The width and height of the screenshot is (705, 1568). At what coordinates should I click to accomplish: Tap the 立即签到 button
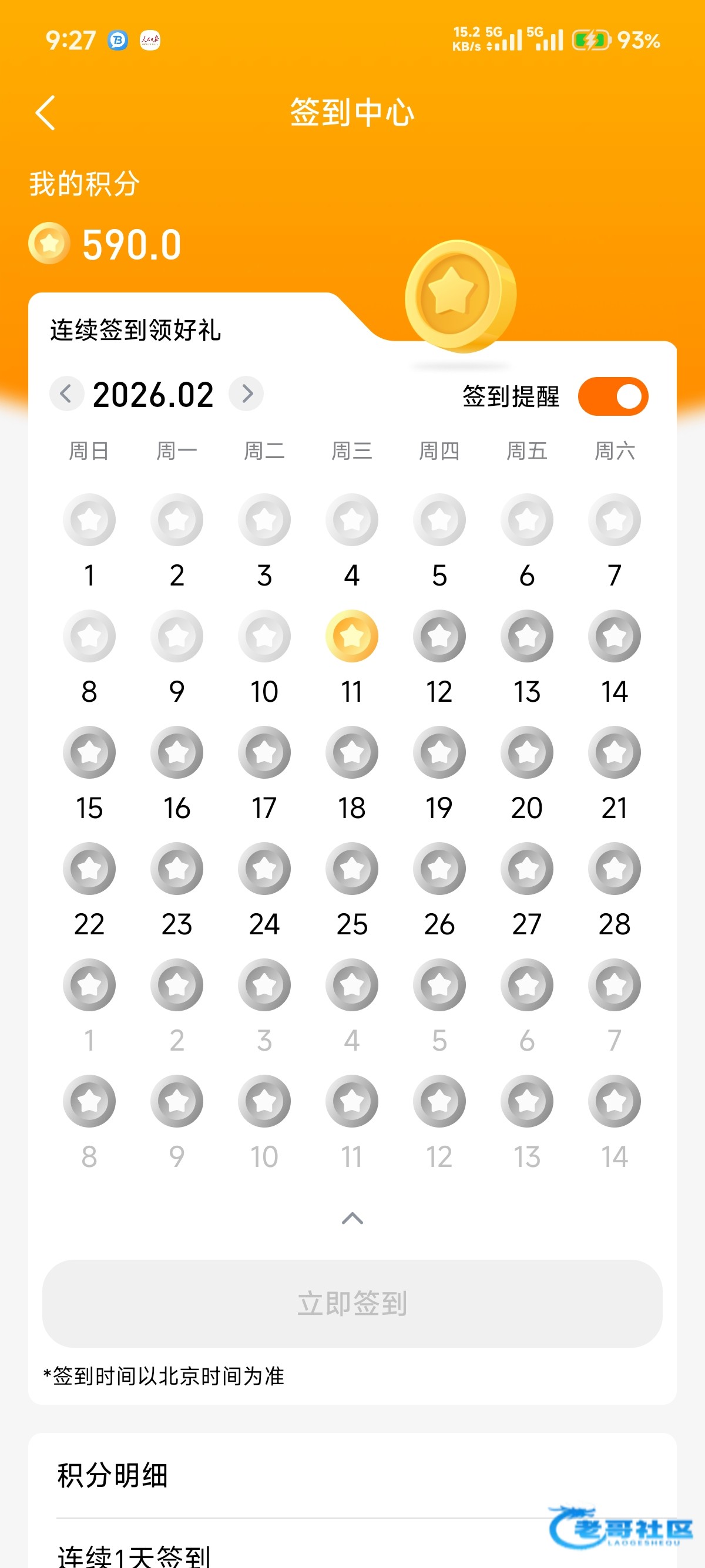click(x=352, y=1303)
